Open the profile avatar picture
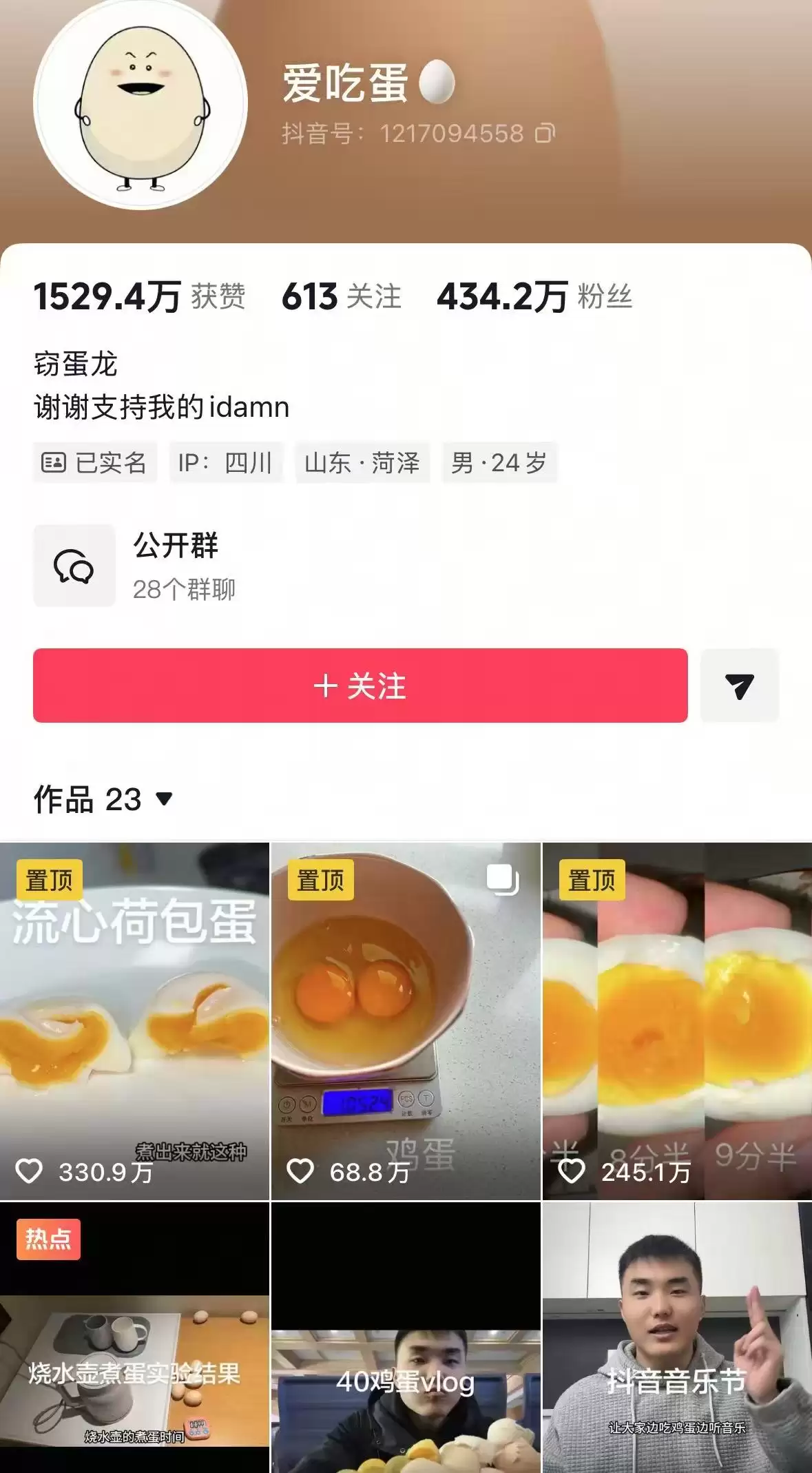 (140, 102)
